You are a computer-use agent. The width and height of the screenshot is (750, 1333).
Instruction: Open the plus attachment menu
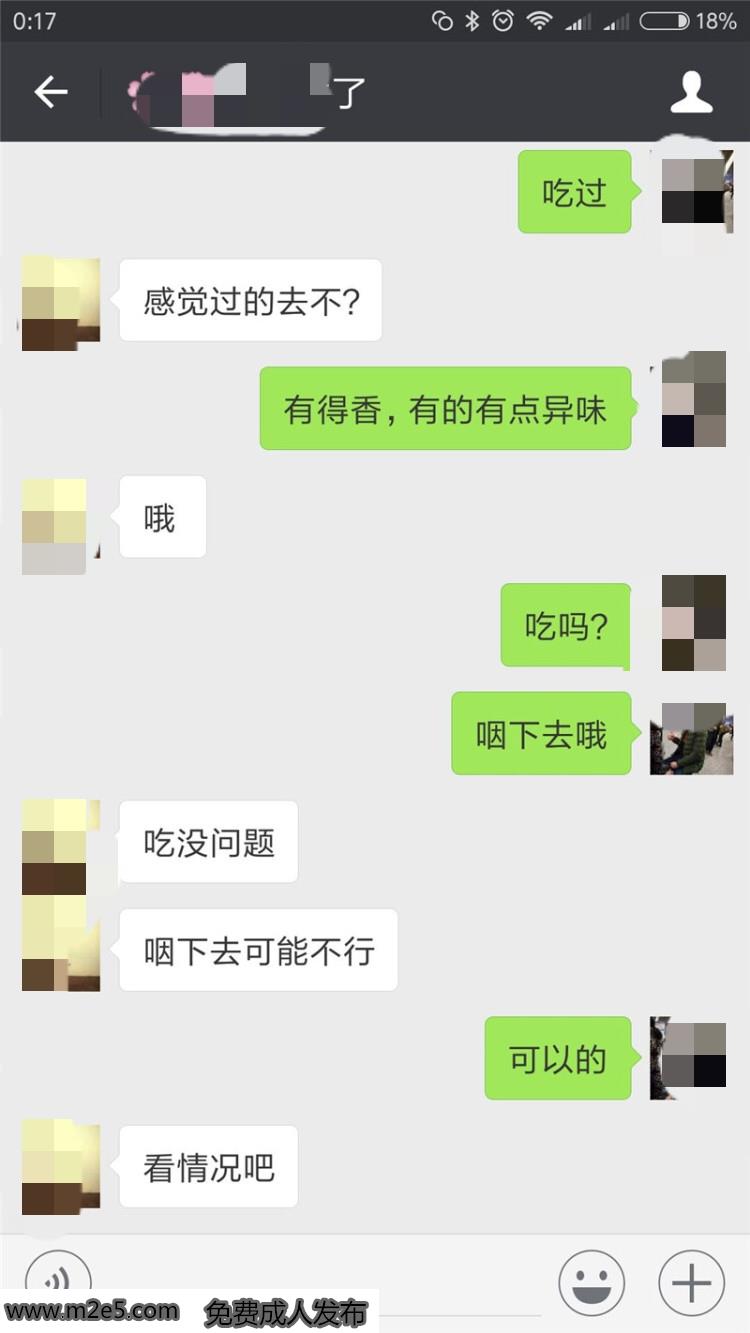coord(691,1282)
